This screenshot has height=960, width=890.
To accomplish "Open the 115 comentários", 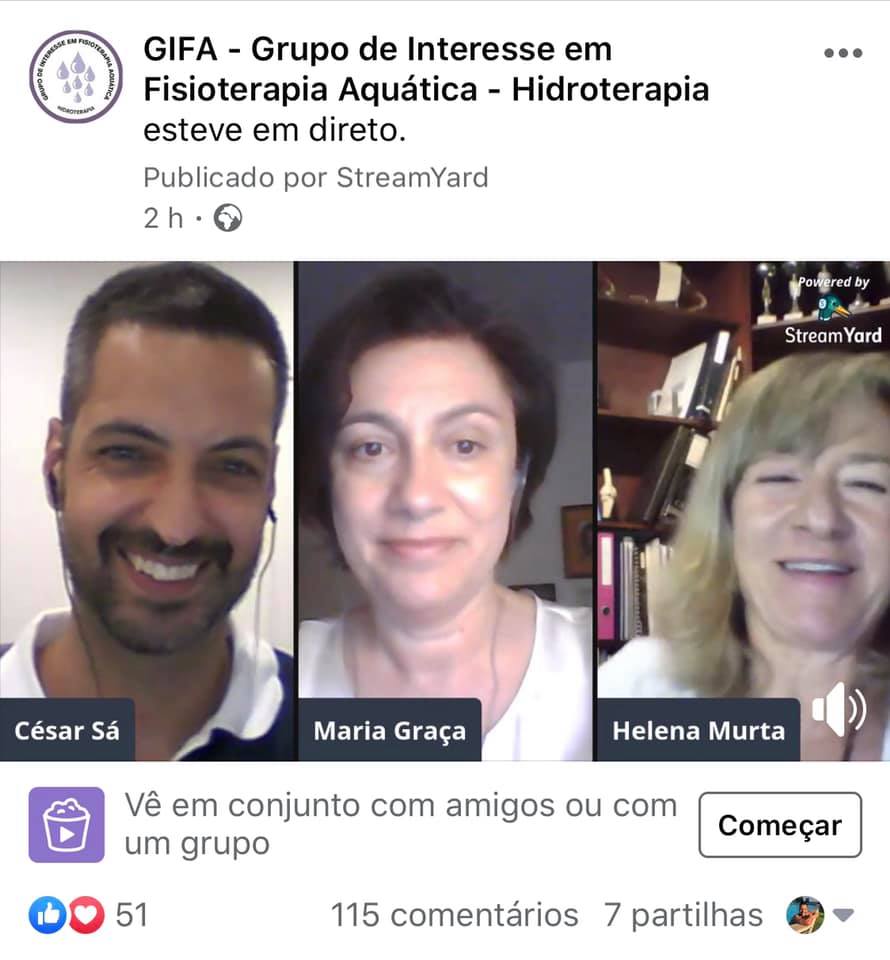I will click(x=454, y=914).
